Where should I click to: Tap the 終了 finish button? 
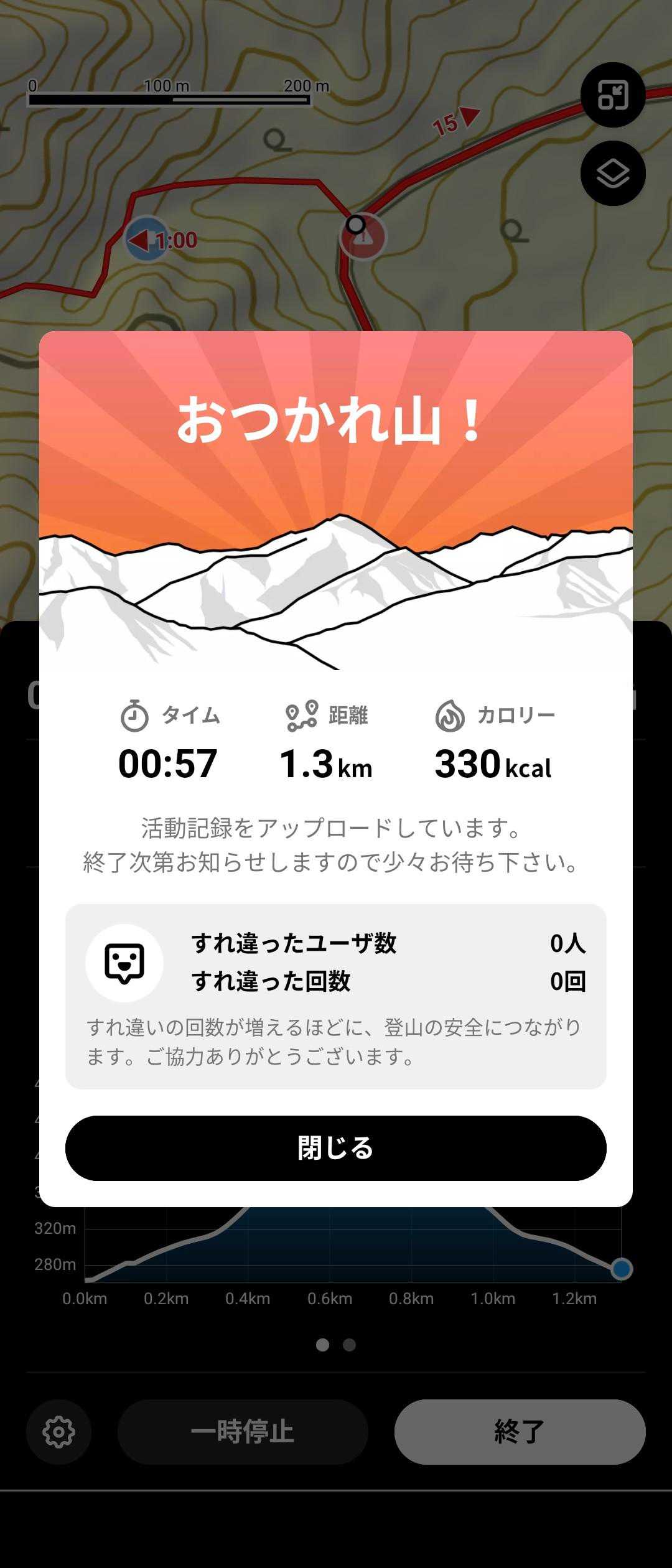[x=520, y=1432]
